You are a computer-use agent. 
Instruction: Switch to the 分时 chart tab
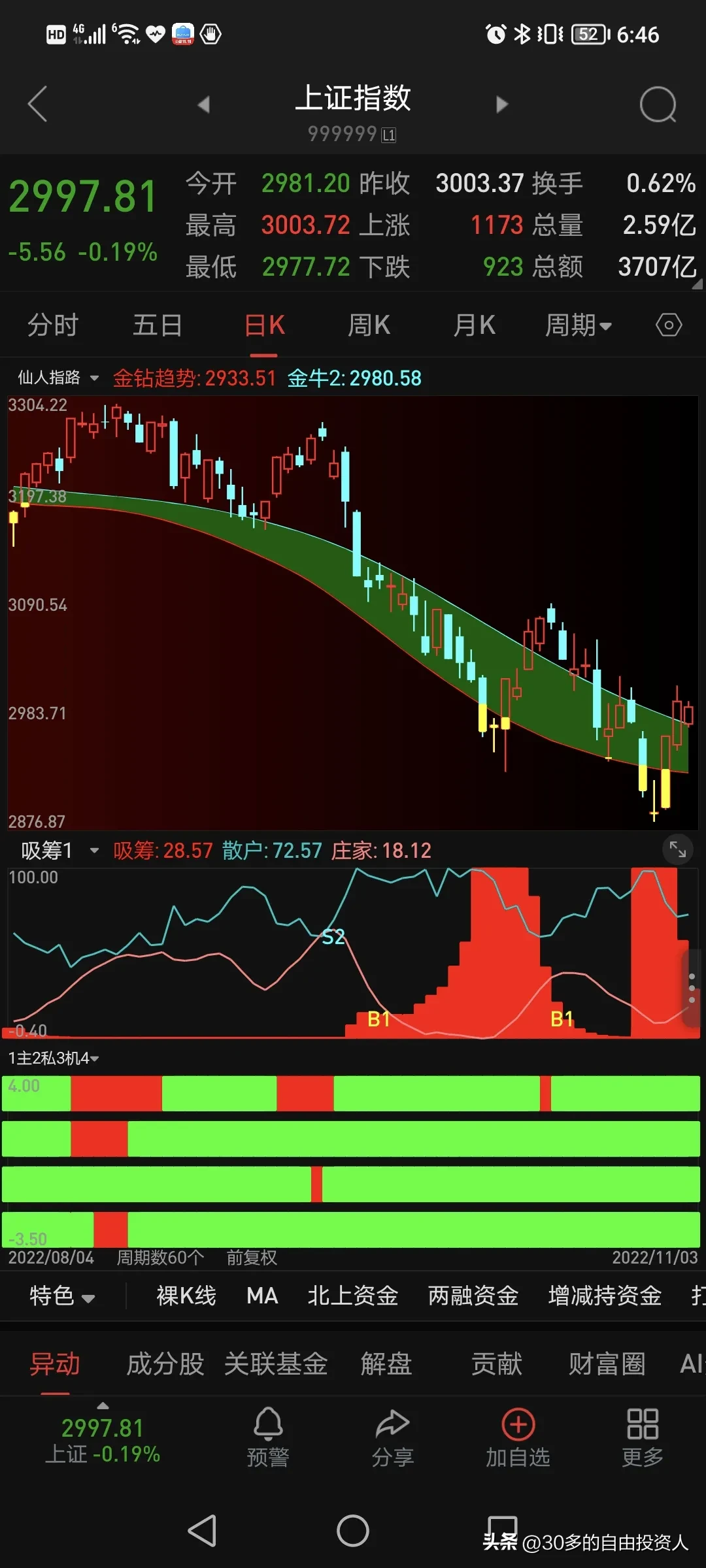coord(53,325)
